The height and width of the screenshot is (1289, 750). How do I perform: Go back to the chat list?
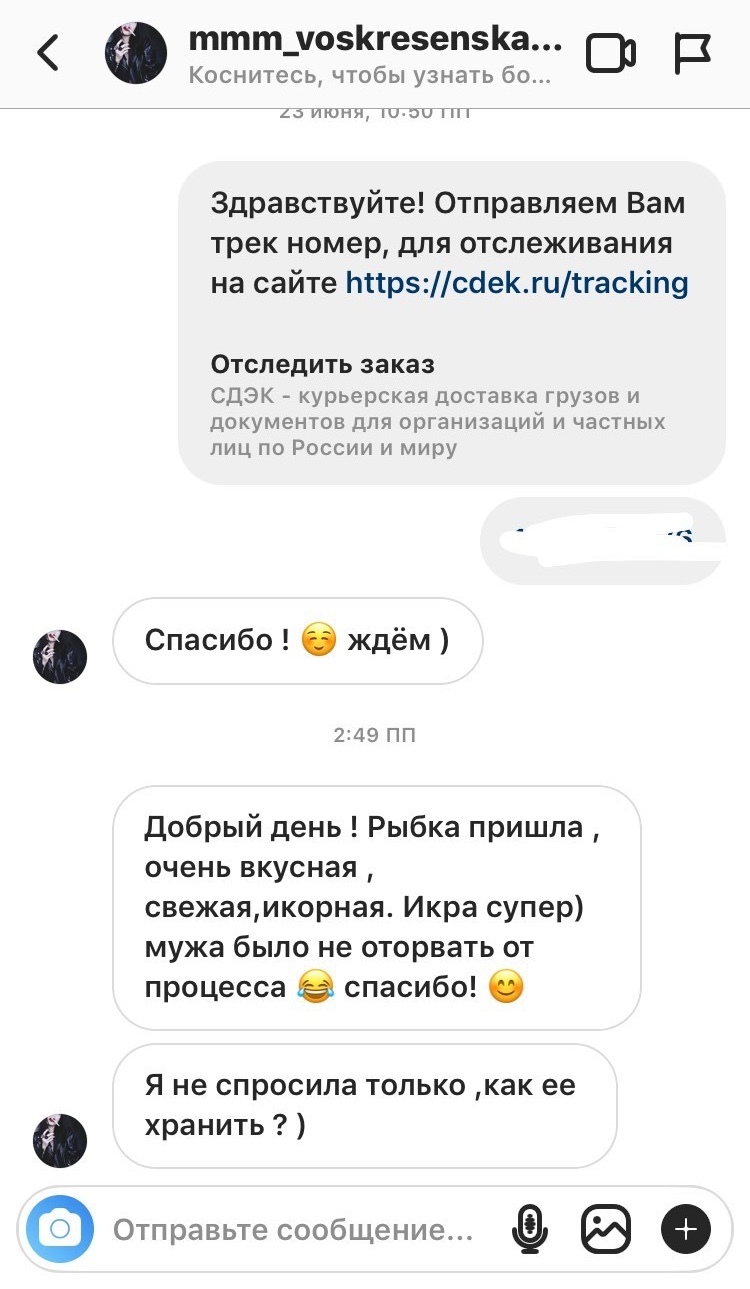coord(47,53)
